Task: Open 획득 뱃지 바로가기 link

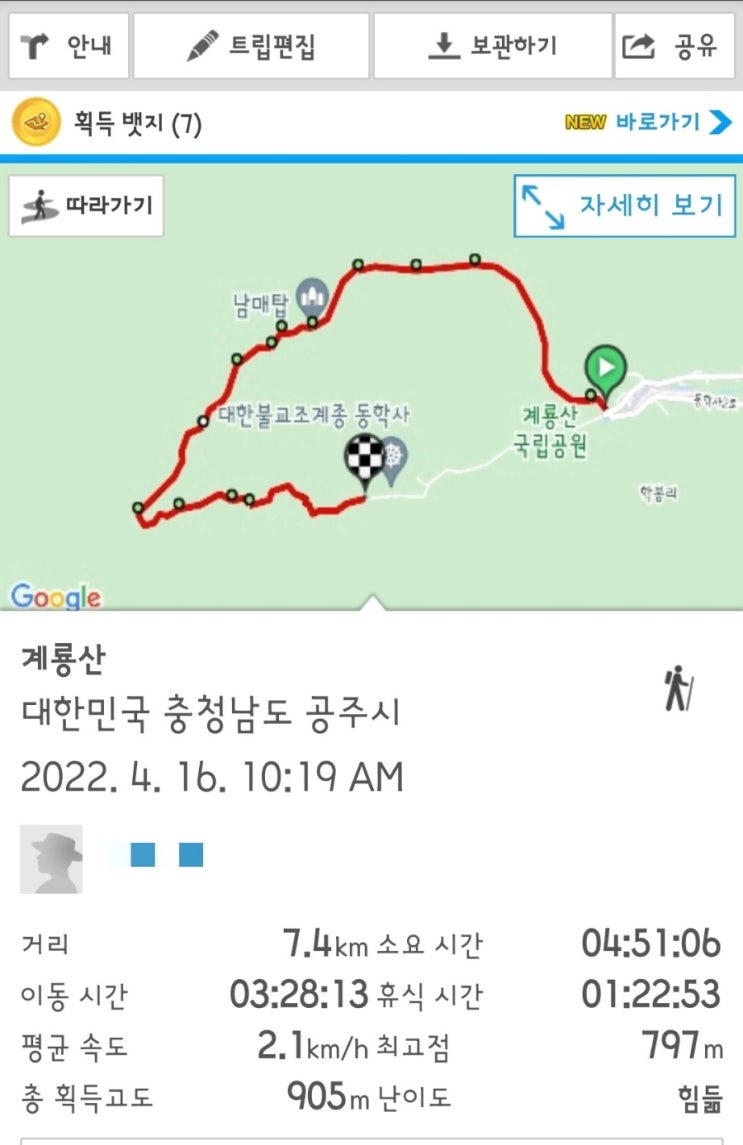Action: [x=648, y=122]
